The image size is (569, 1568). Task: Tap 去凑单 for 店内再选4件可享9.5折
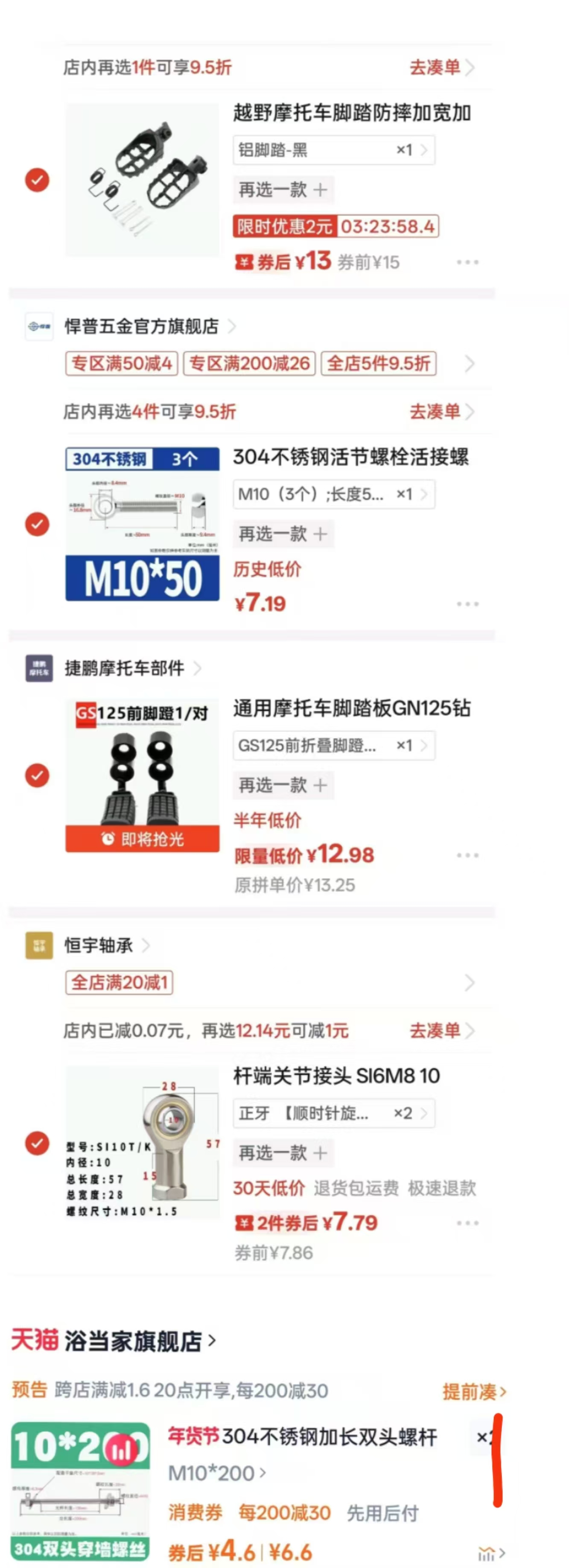pos(441,412)
